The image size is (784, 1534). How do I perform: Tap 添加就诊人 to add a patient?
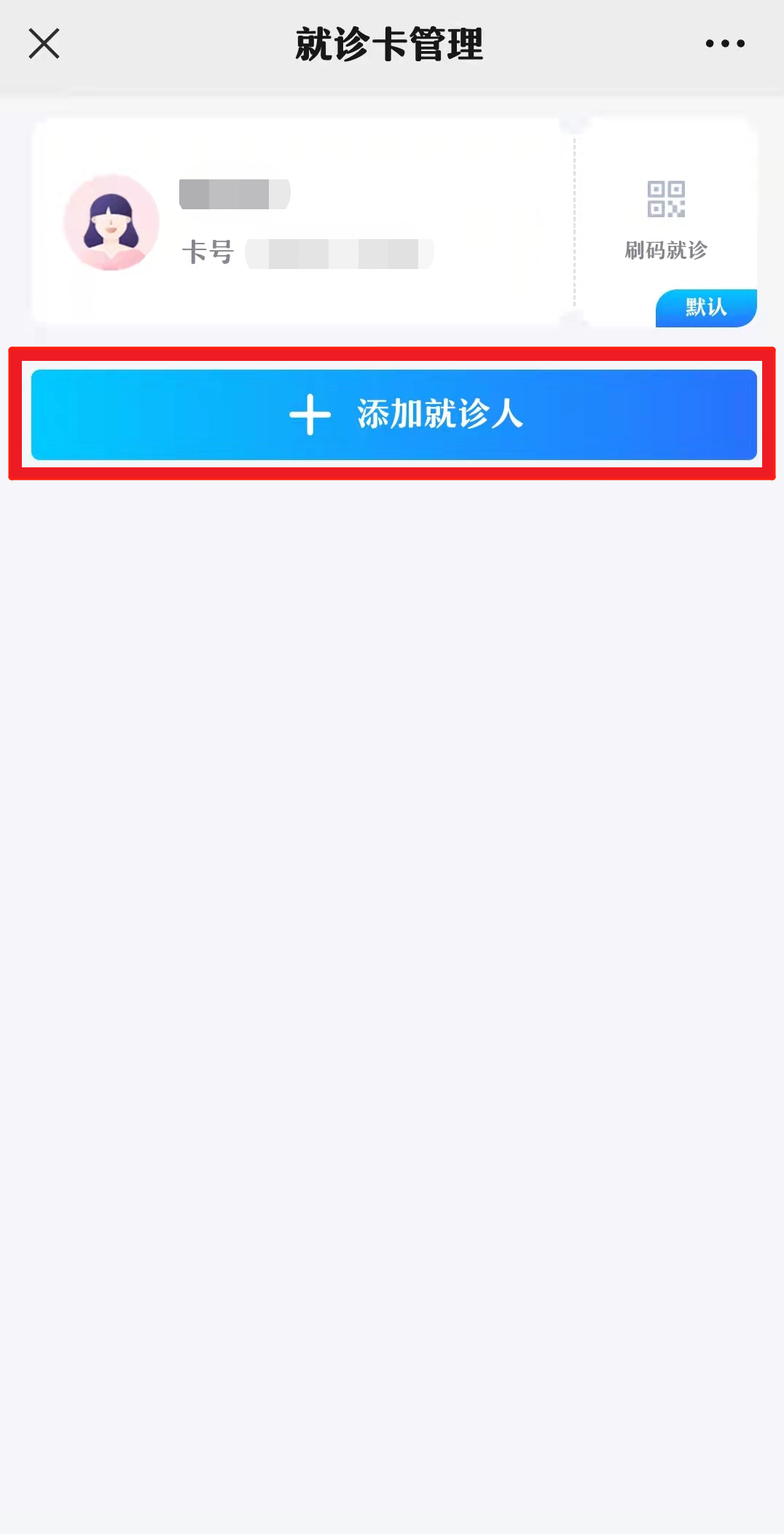pos(393,414)
